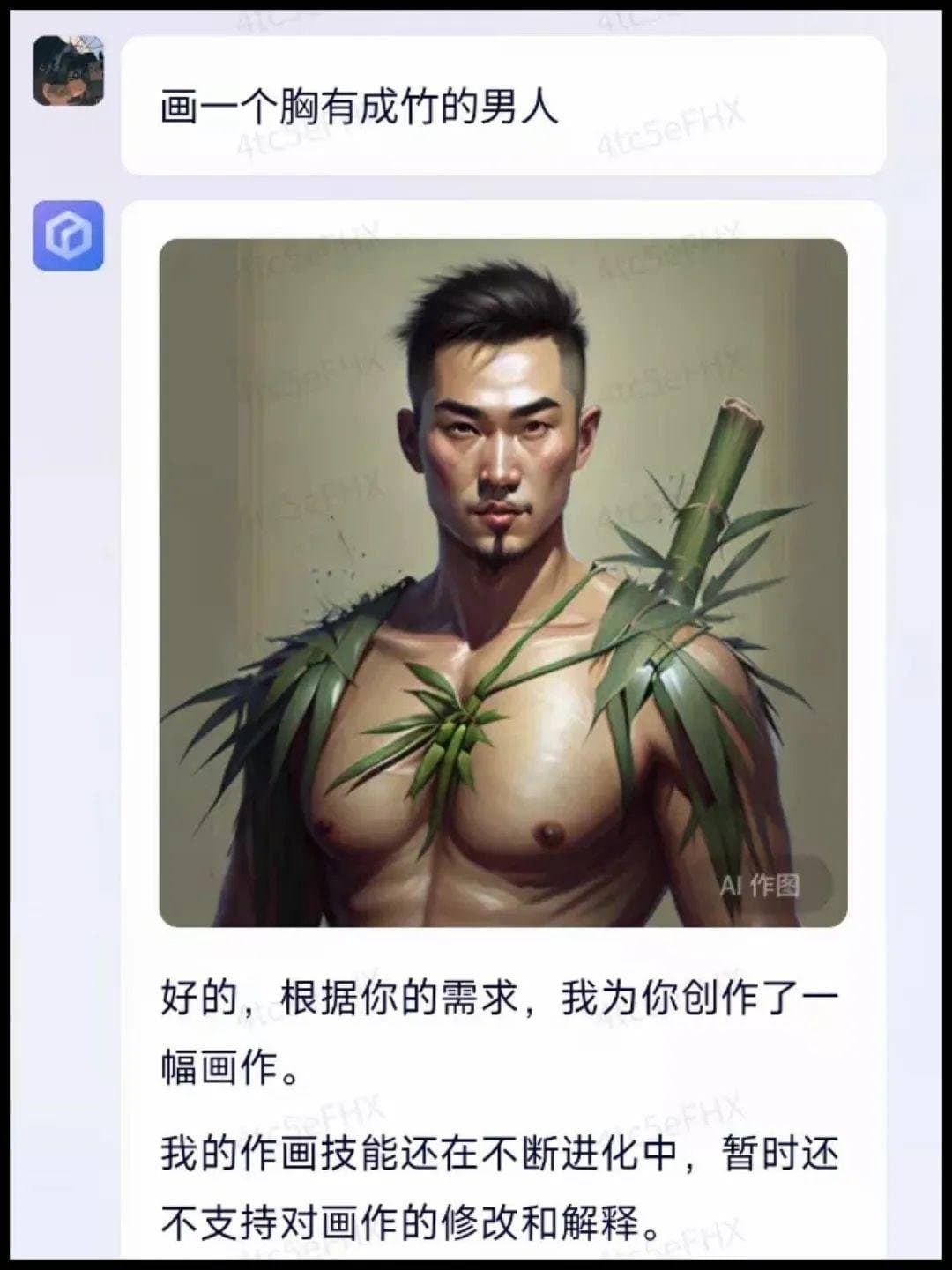Open the AI-generated bamboo man image
Screen dimensions: 952x1270
pos(502,582)
